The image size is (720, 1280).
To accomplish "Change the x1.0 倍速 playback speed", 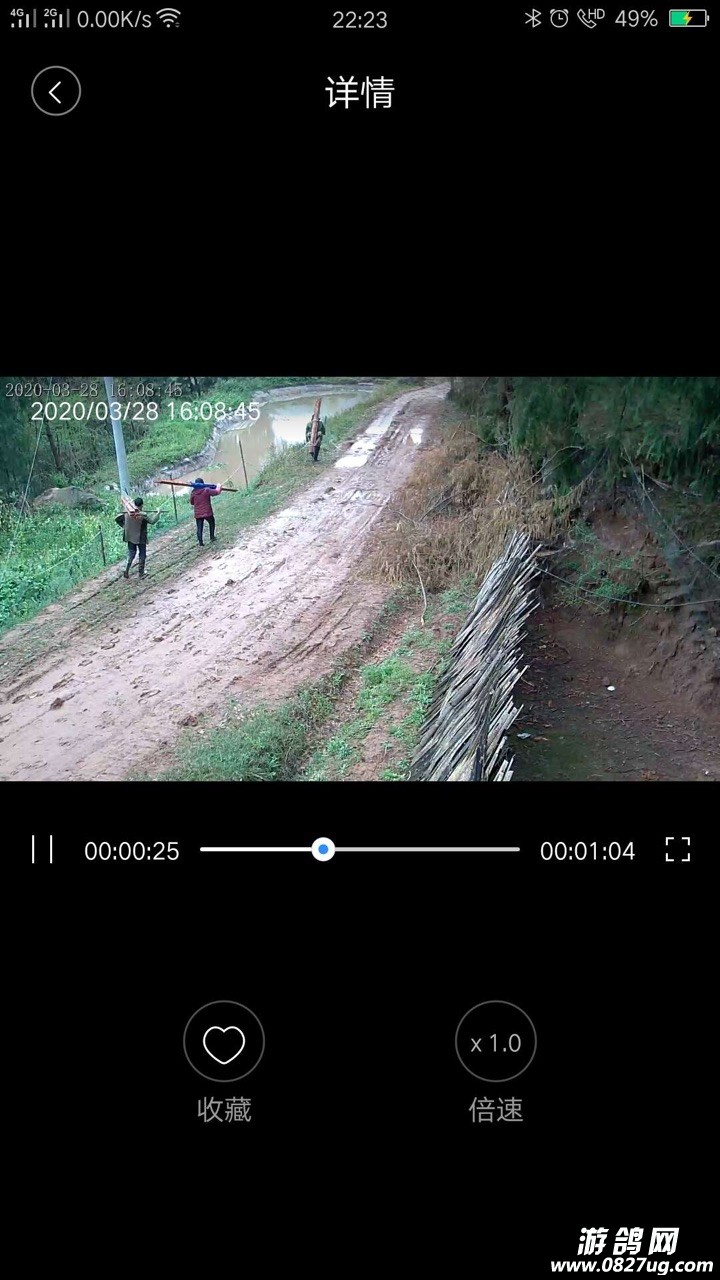I will 496,1042.
